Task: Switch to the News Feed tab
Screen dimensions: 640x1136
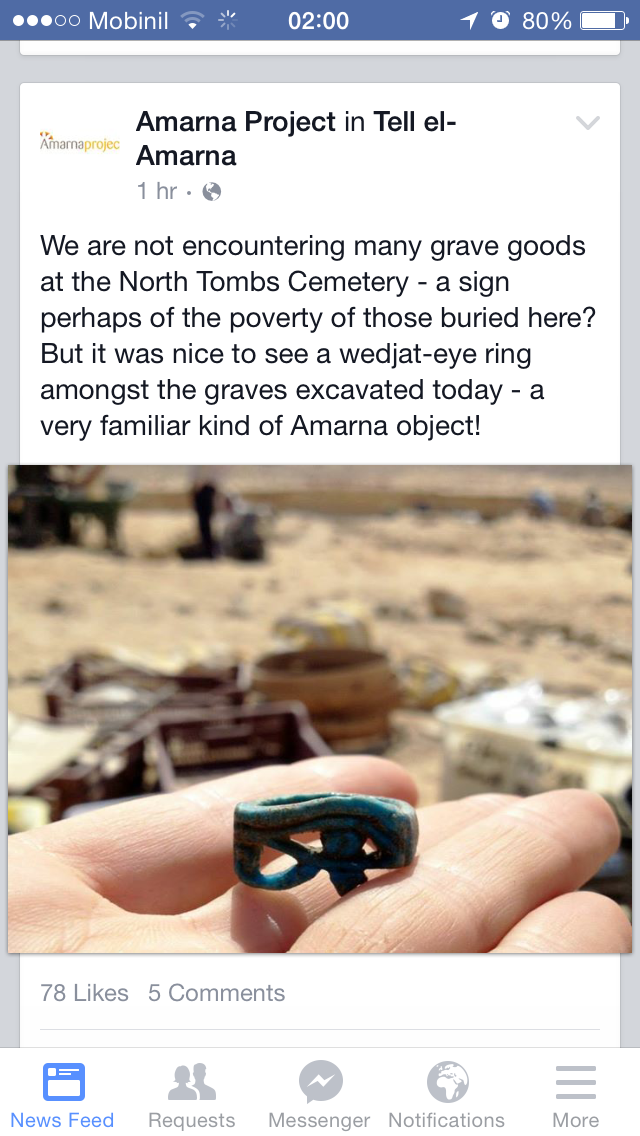Action: click(63, 1094)
